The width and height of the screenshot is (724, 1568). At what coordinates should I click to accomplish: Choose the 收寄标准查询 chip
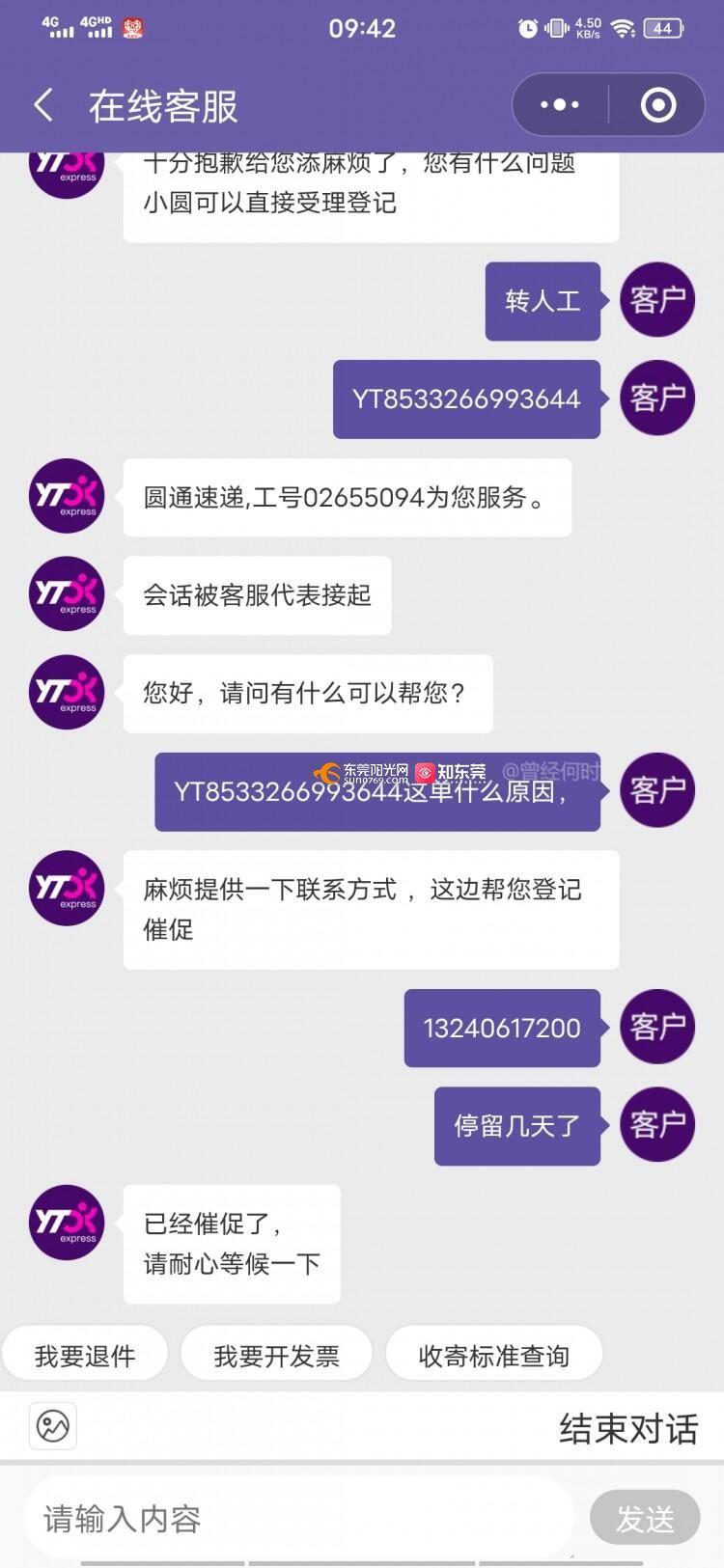493,1356
